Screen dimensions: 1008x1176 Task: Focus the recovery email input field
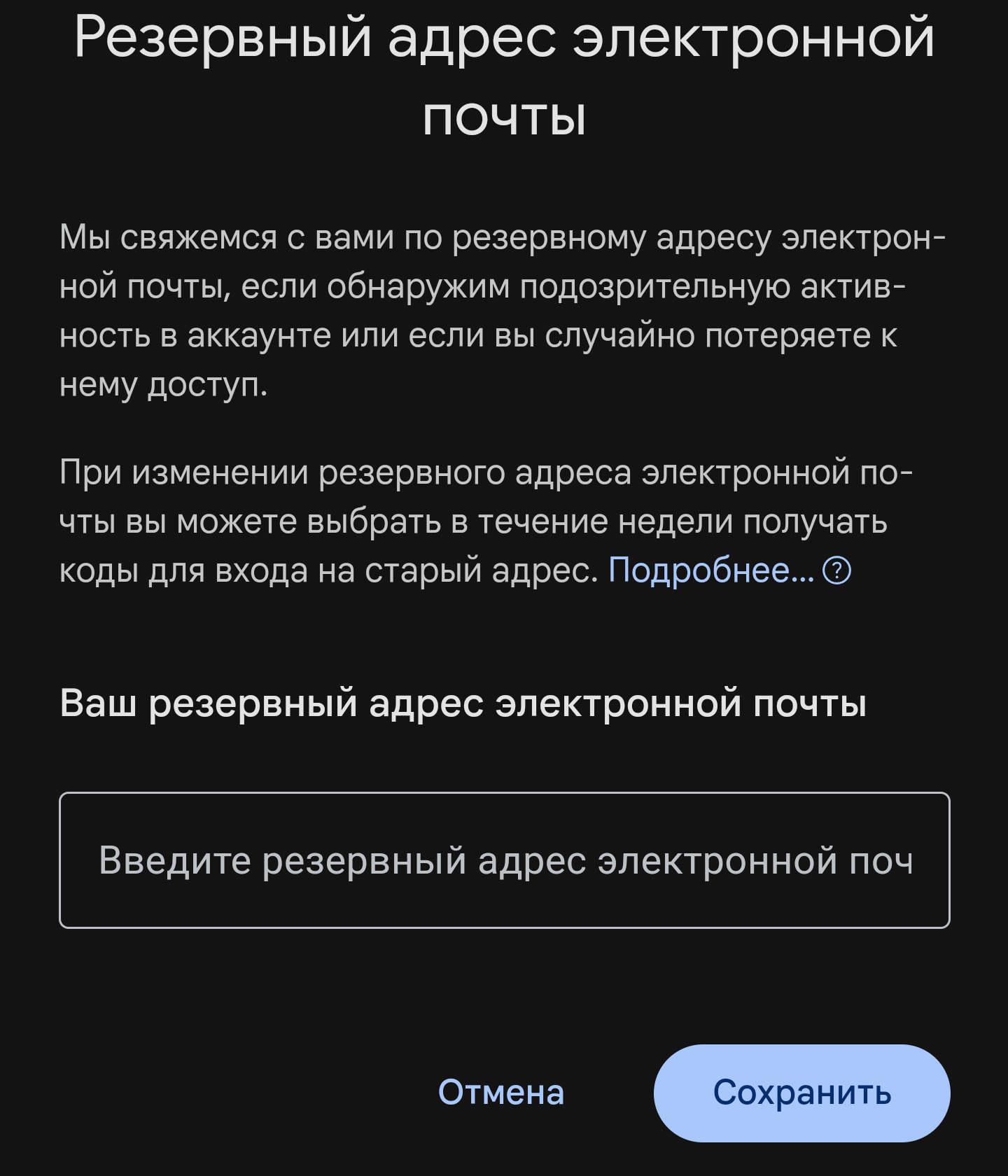click(504, 860)
